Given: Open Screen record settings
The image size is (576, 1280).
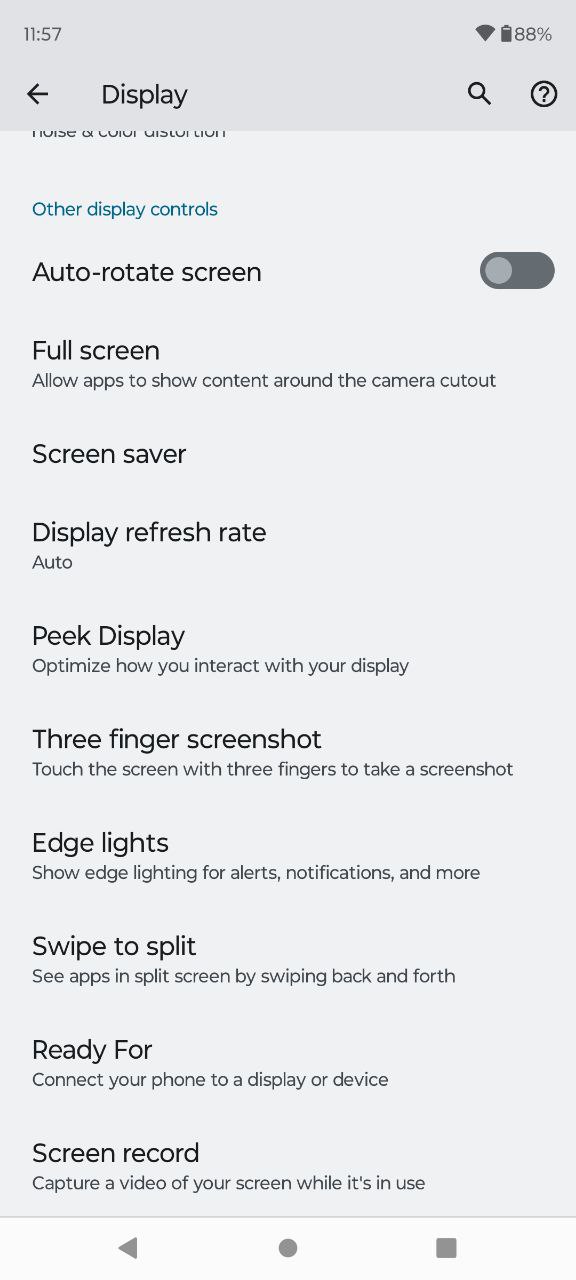Looking at the screenshot, I should coord(288,1167).
